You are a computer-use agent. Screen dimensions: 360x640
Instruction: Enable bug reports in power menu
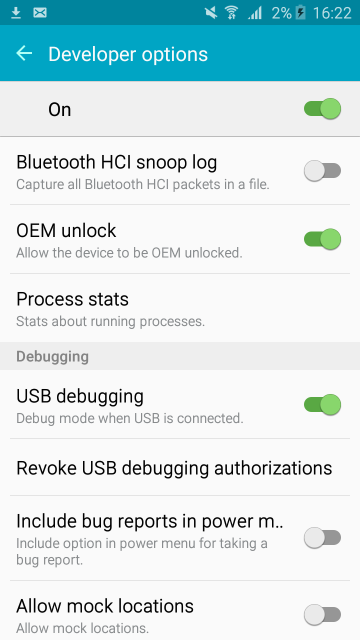(322, 538)
